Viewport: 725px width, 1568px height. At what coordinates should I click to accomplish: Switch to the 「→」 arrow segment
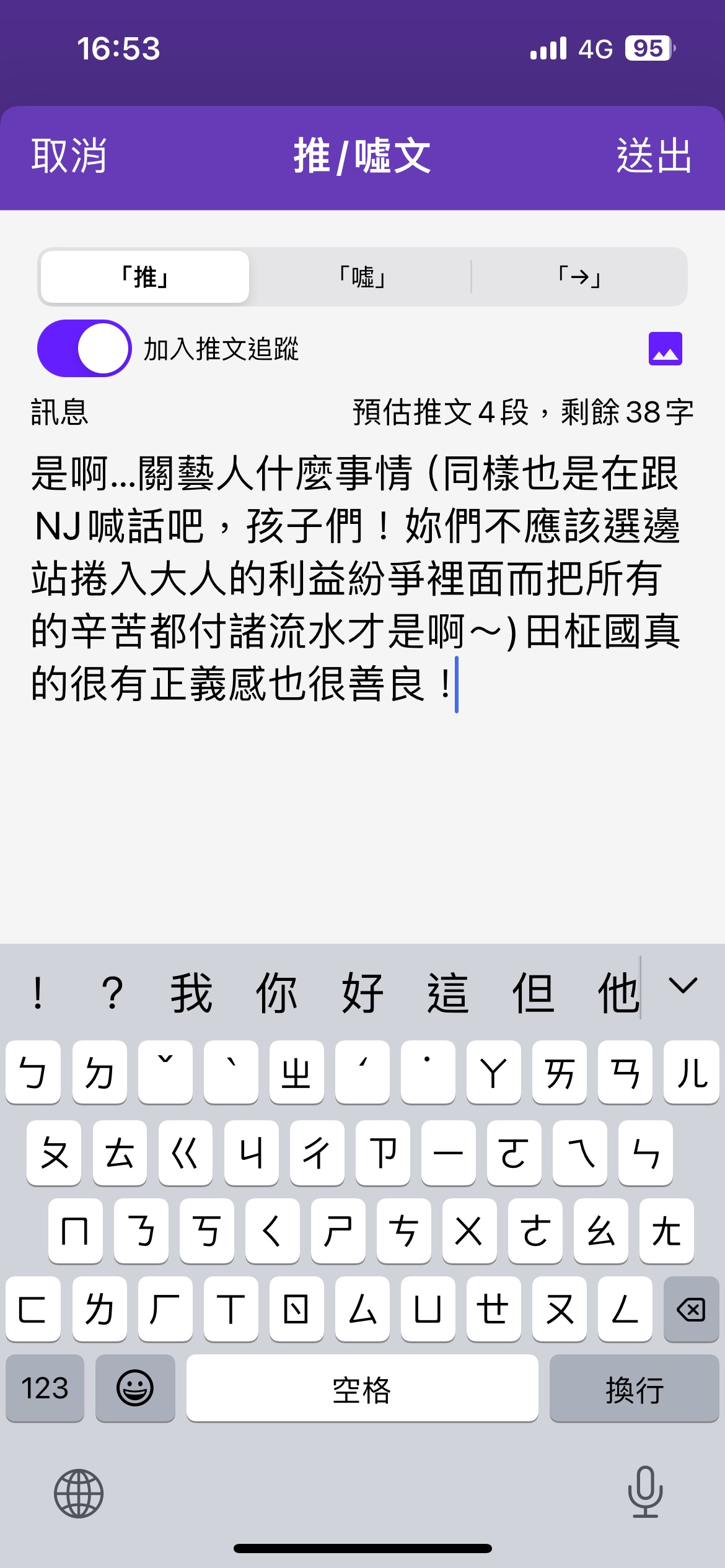579,277
